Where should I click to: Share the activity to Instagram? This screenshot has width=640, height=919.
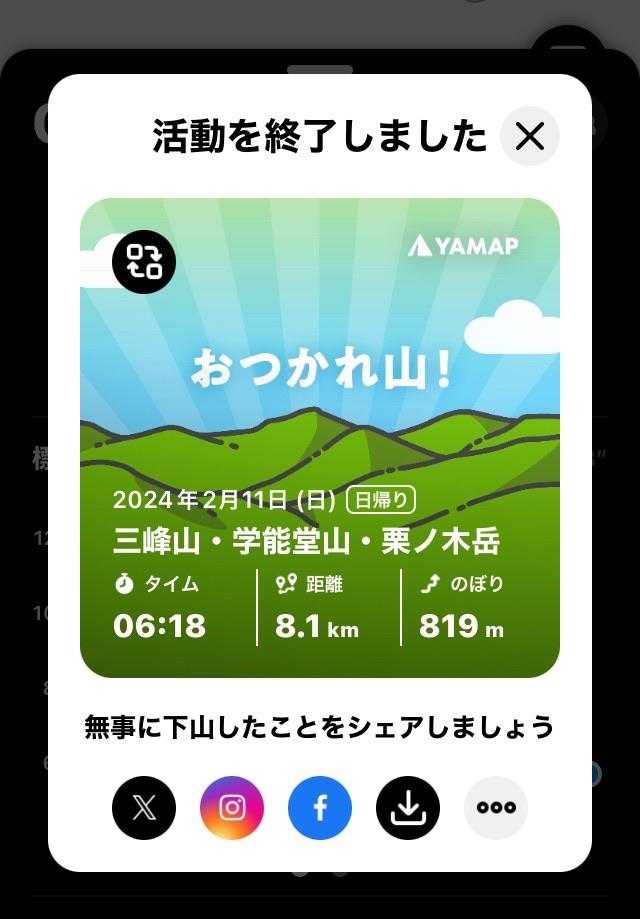232,807
